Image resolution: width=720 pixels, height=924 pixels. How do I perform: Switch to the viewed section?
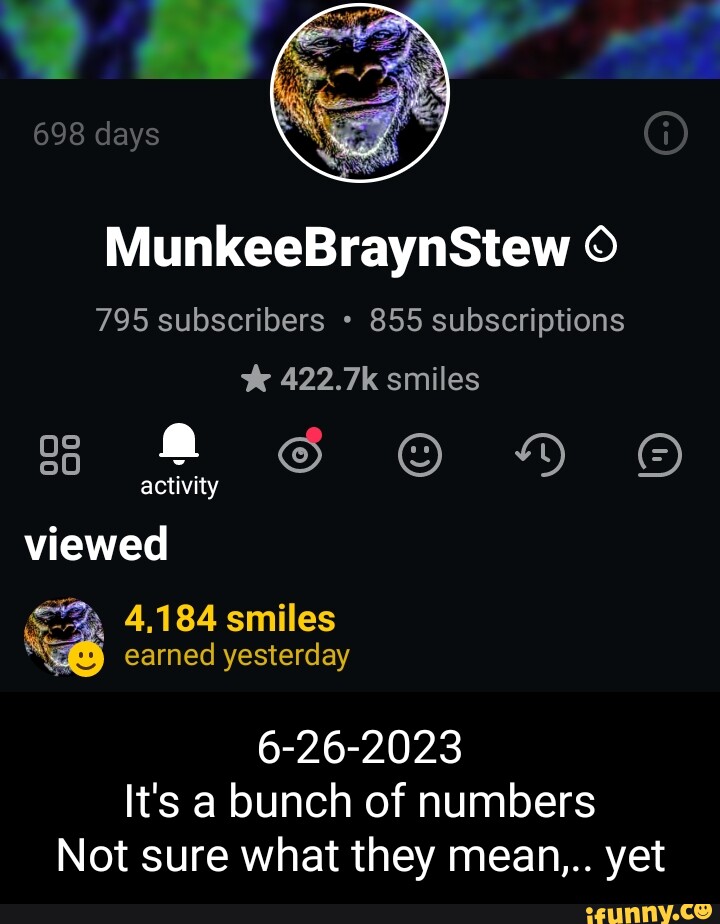(x=95, y=544)
